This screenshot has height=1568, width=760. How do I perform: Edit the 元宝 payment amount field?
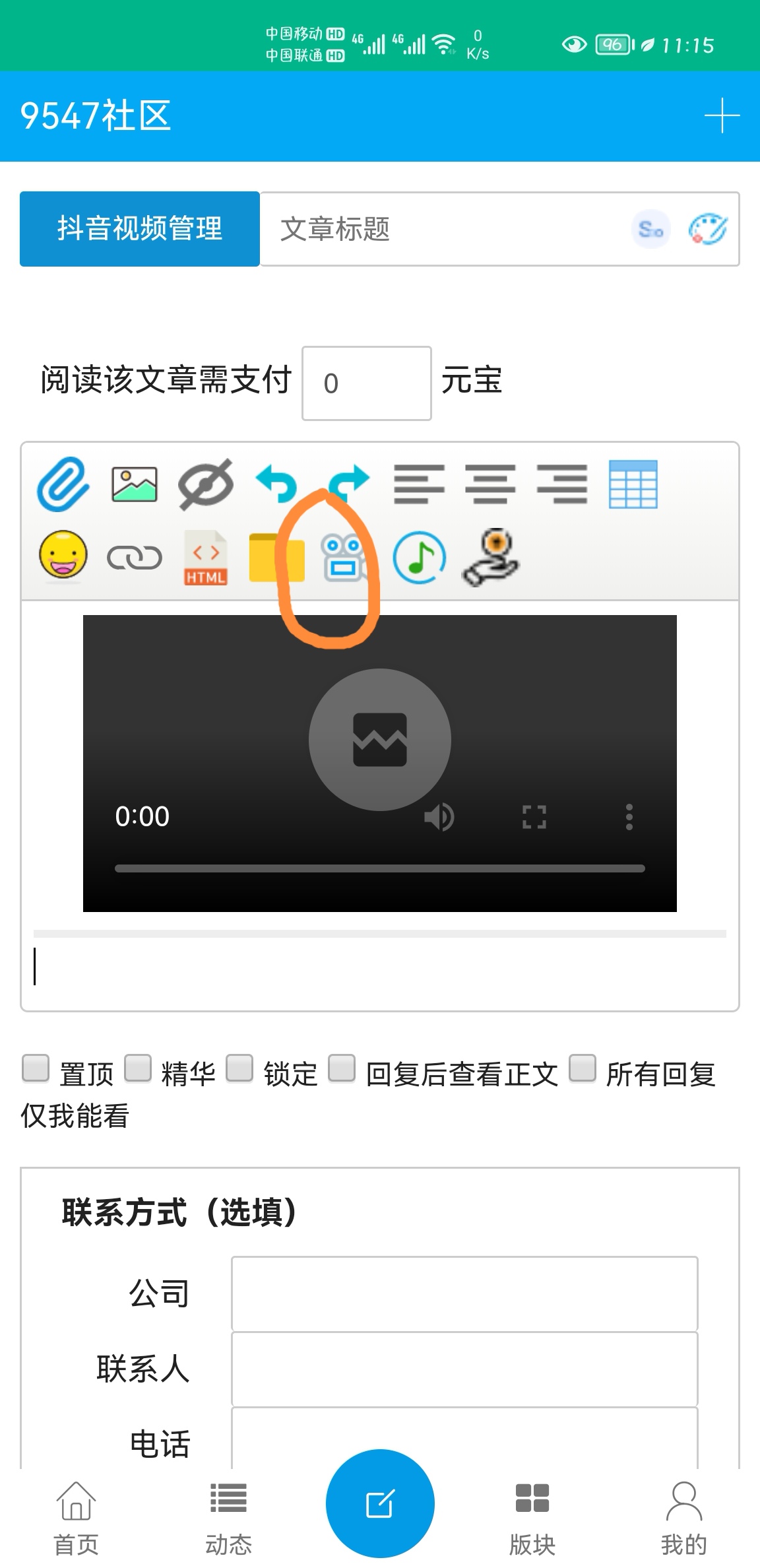pyautogui.click(x=366, y=383)
